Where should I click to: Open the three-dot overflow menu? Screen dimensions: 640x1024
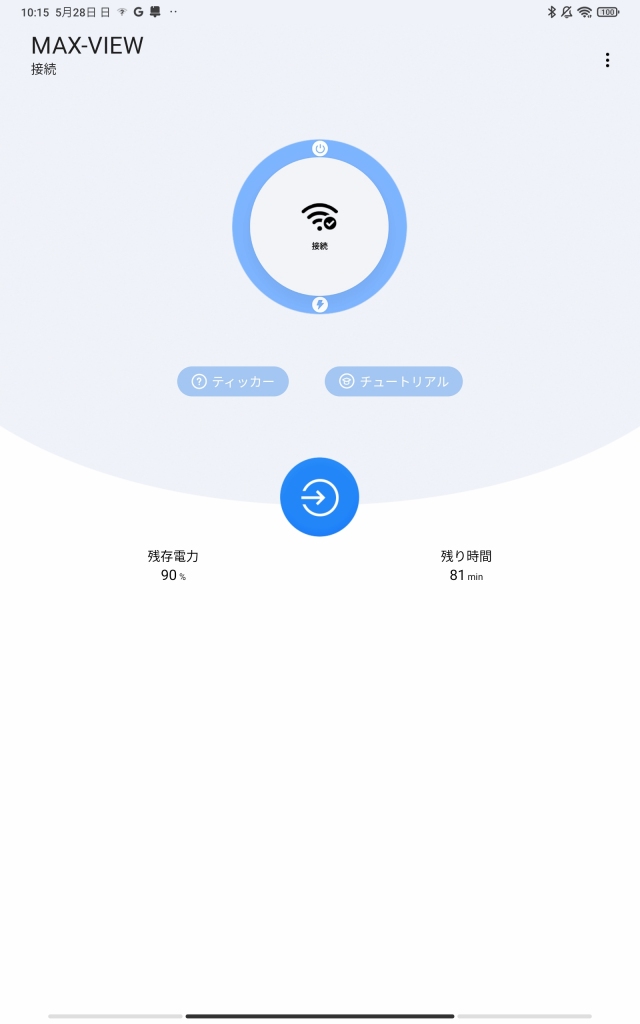[x=607, y=60]
